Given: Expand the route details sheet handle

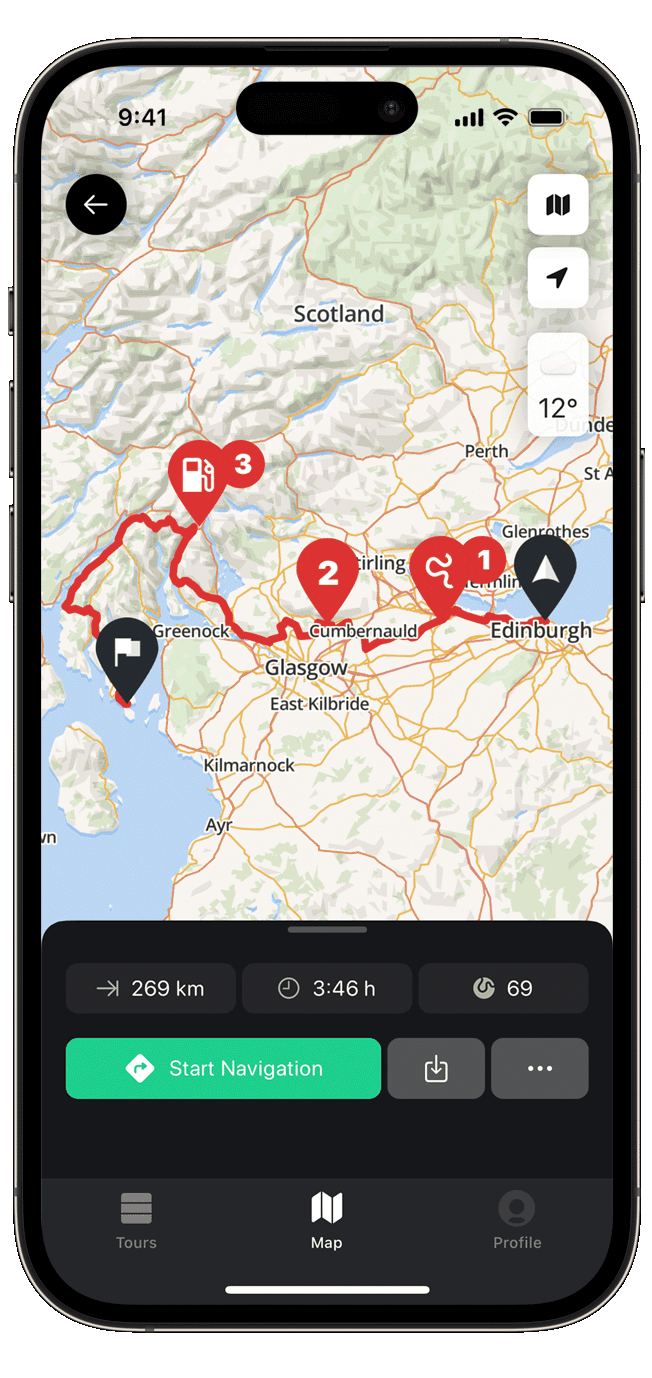Looking at the screenshot, I should 327,930.
